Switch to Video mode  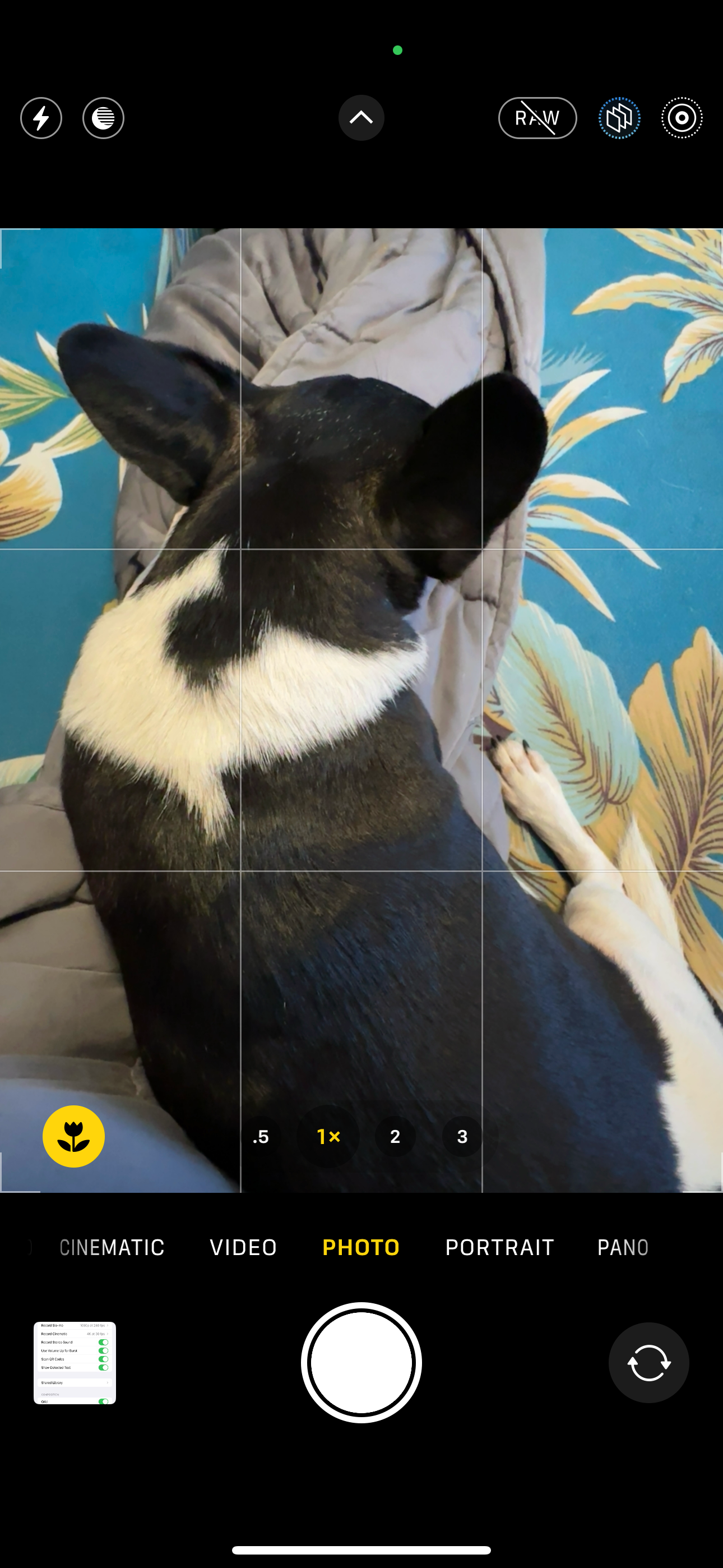pyautogui.click(x=243, y=1247)
